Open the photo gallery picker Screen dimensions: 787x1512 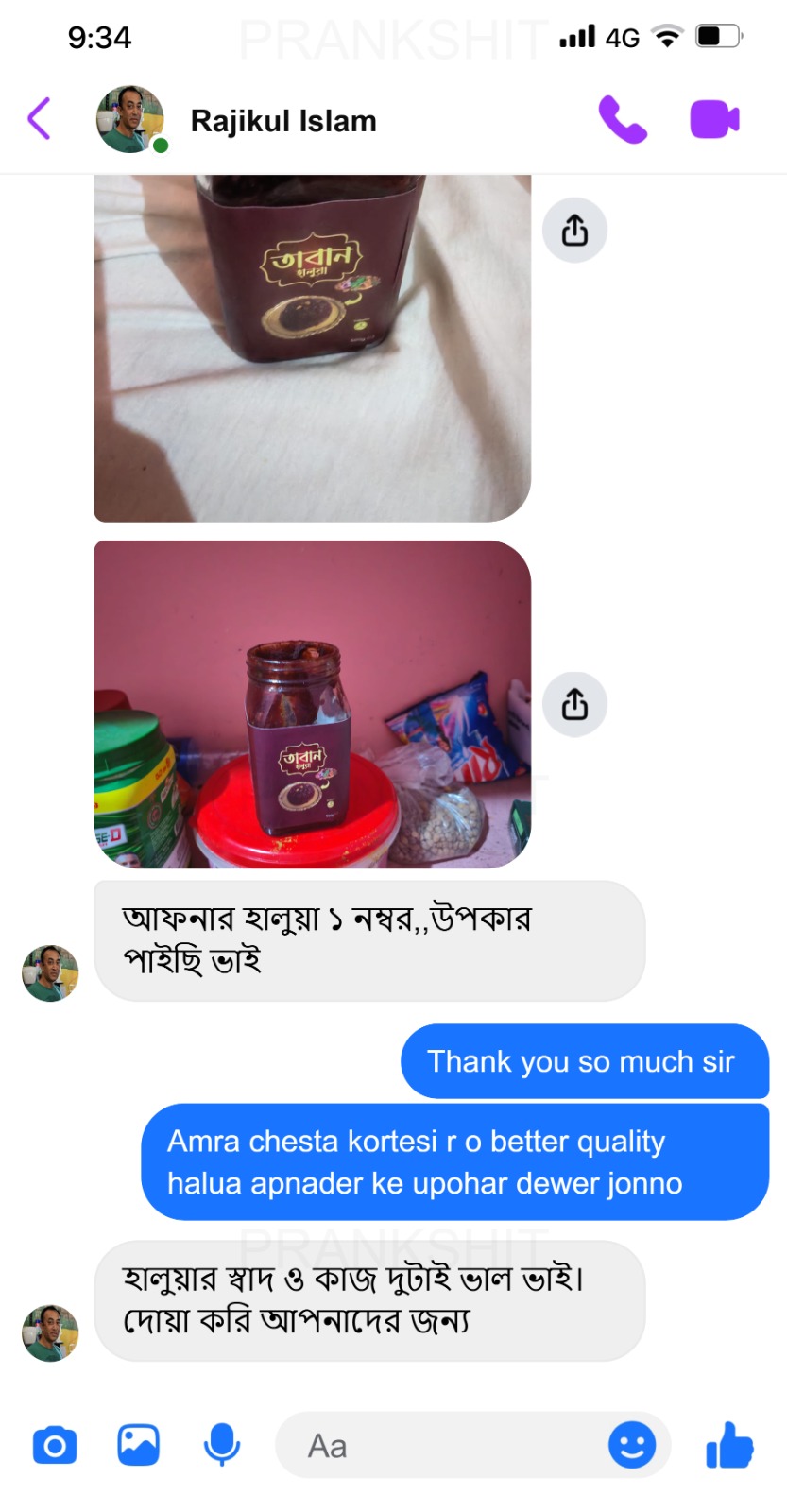138,1445
